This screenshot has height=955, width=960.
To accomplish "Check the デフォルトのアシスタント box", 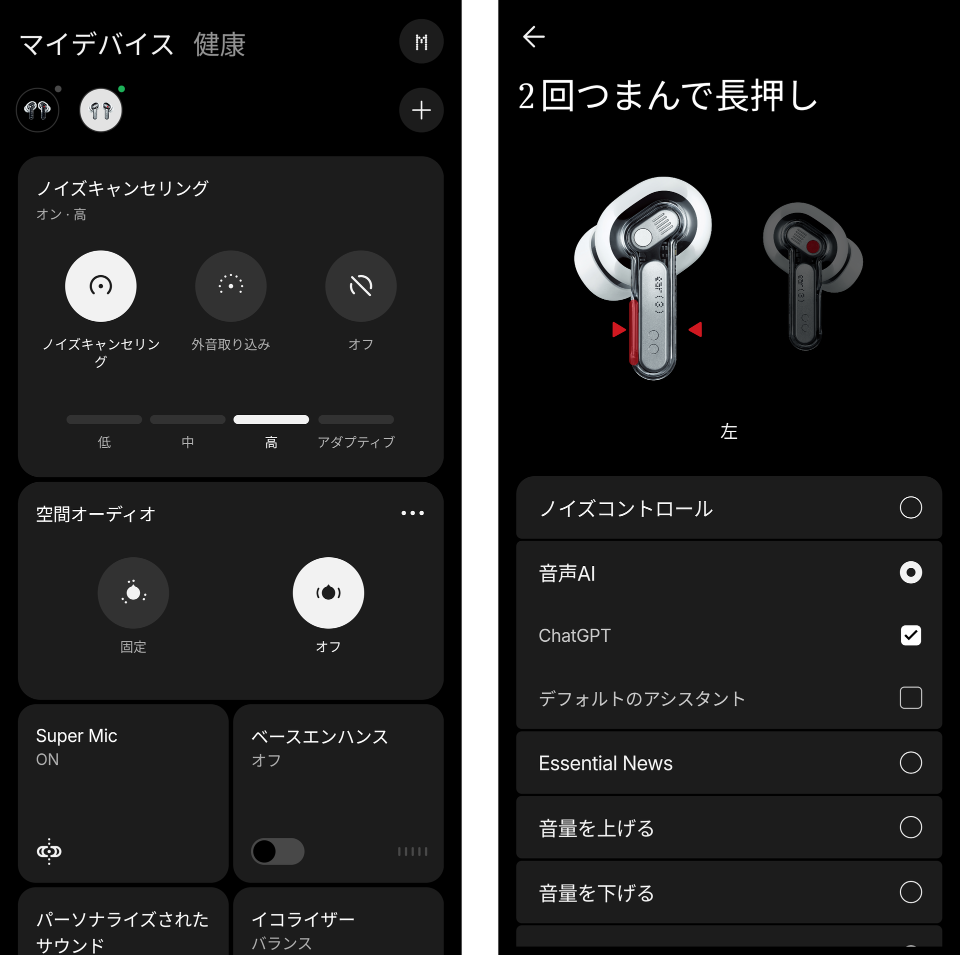I will pyautogui.click(x=910, y=698).
